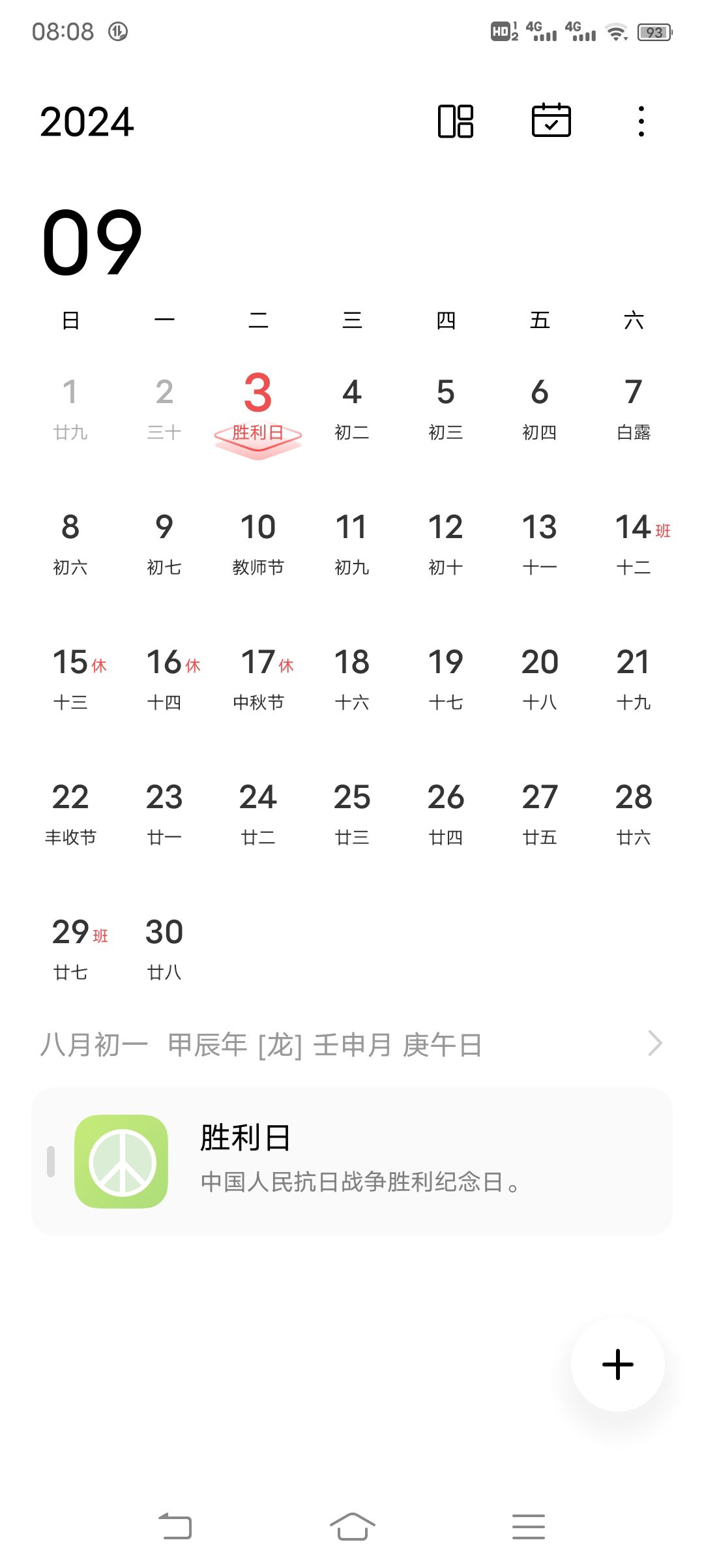
Task: Add a new event with plus button
Action: (x=618, y=1364)
